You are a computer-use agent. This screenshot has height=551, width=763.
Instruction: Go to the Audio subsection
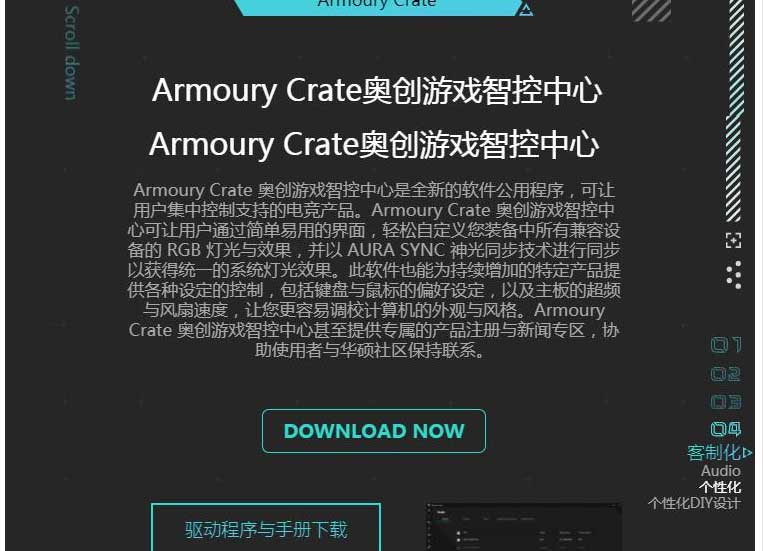[720, 470]
